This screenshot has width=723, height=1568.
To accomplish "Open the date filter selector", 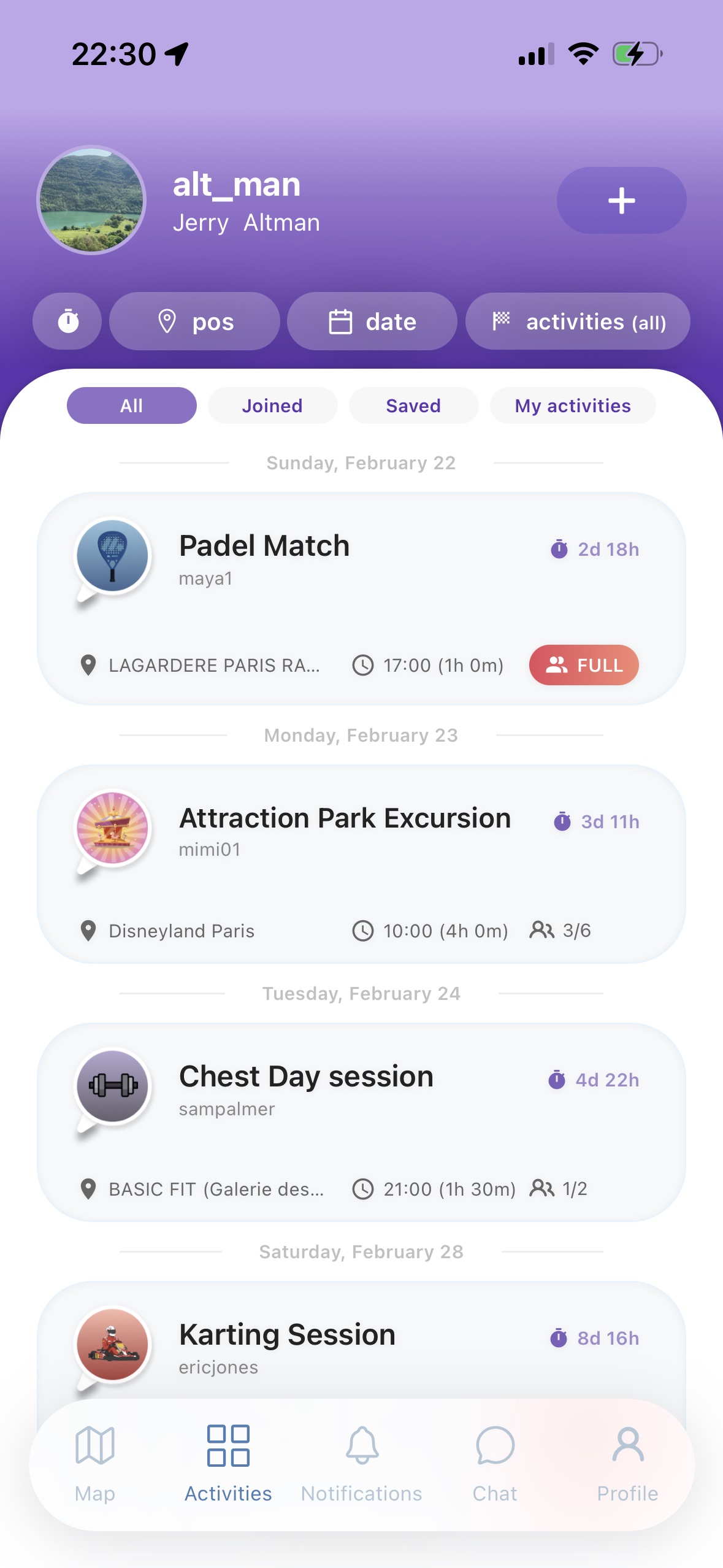I will (x=372, y=321).
